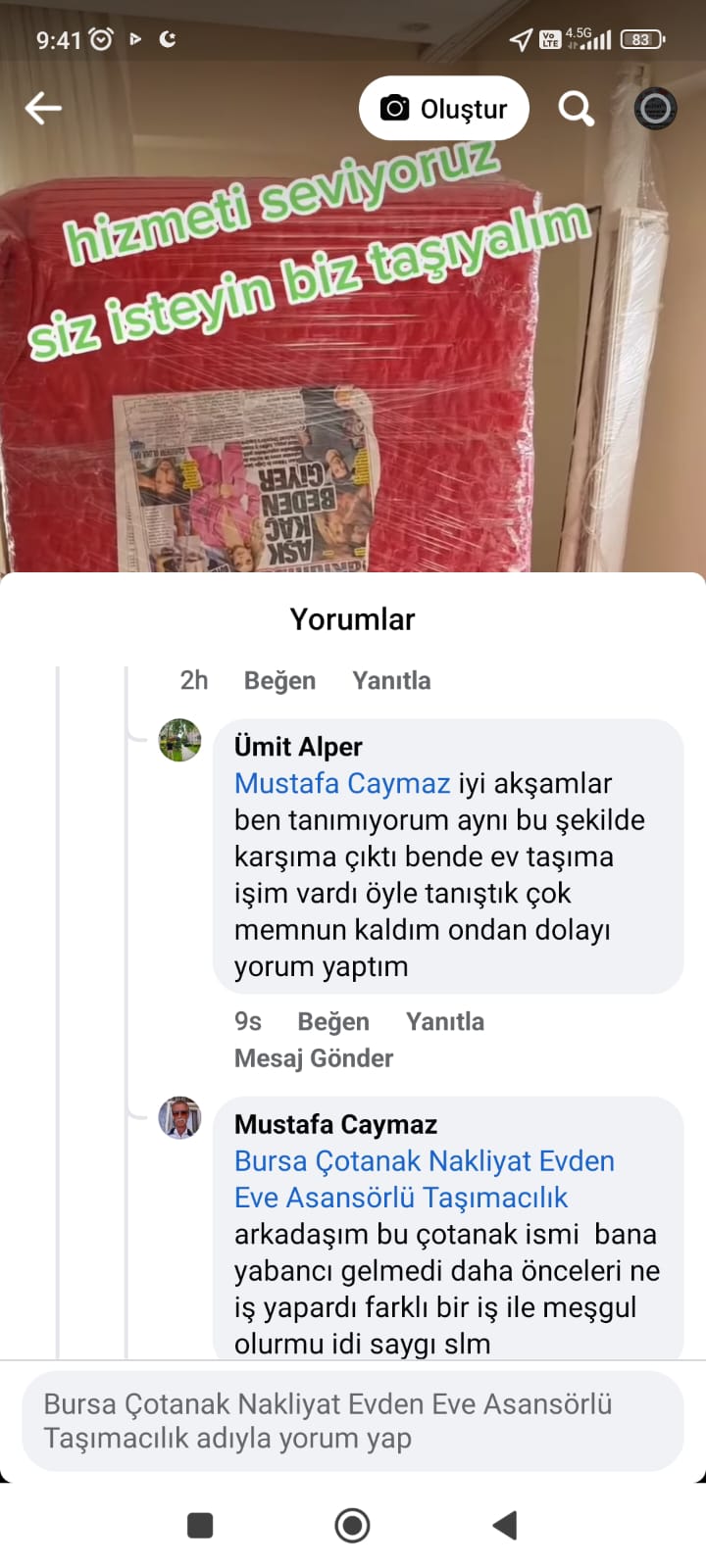Tap Mesaj Gönder under Ümit's comment

tap(314, 1058)
